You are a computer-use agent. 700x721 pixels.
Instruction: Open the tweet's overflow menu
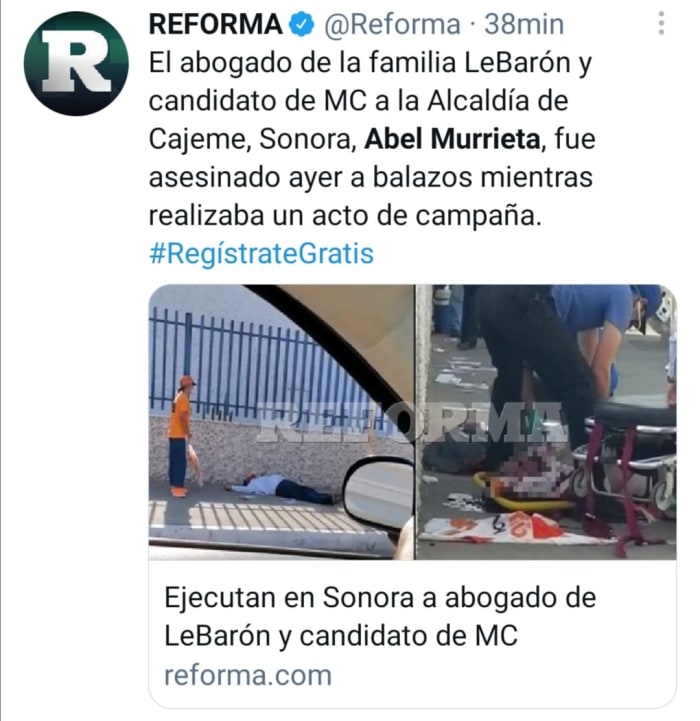pyautogui.click(x=662, y=23)
